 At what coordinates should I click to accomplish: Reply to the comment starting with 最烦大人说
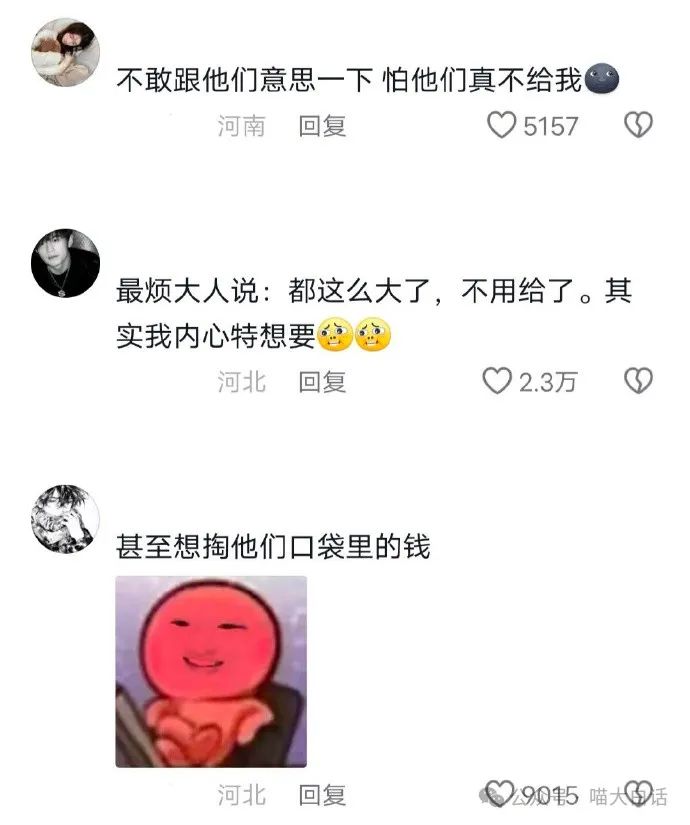tap(322, 381)
